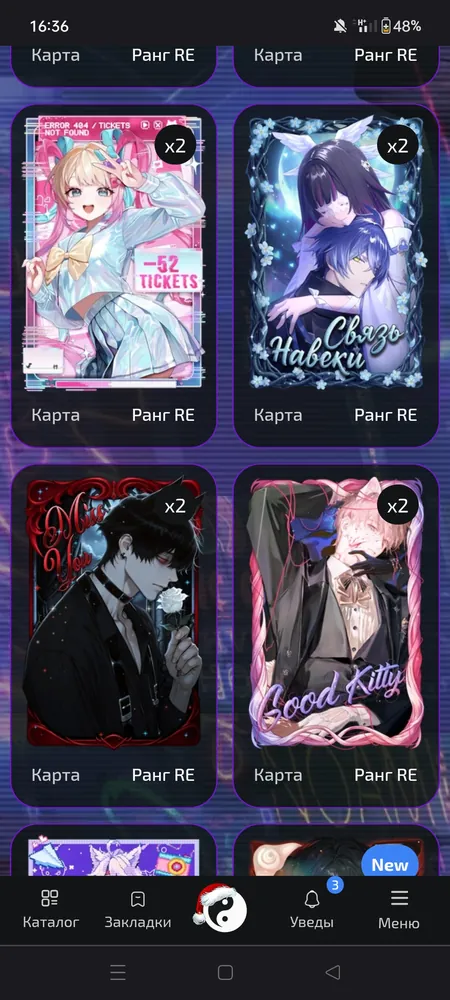450x1000 pixels.
Task: Open the system recent apps button
Action: 118,972
